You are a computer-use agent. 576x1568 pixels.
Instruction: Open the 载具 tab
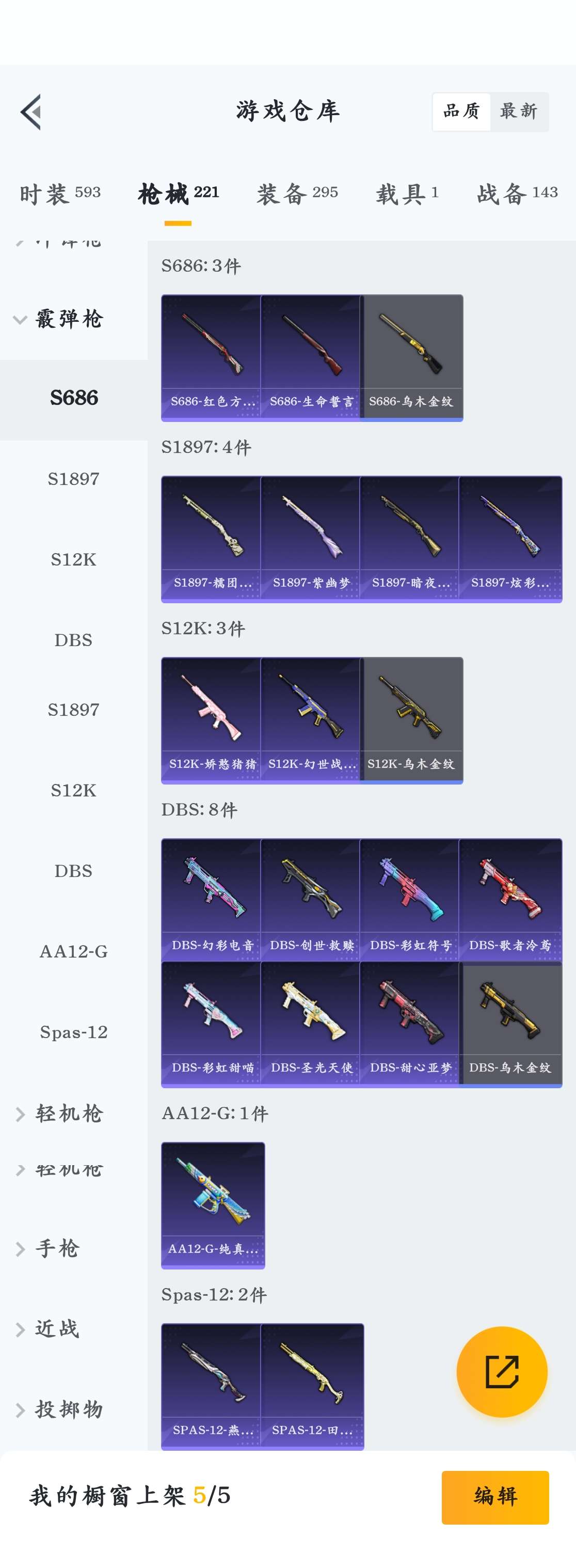tap(407, 194)
